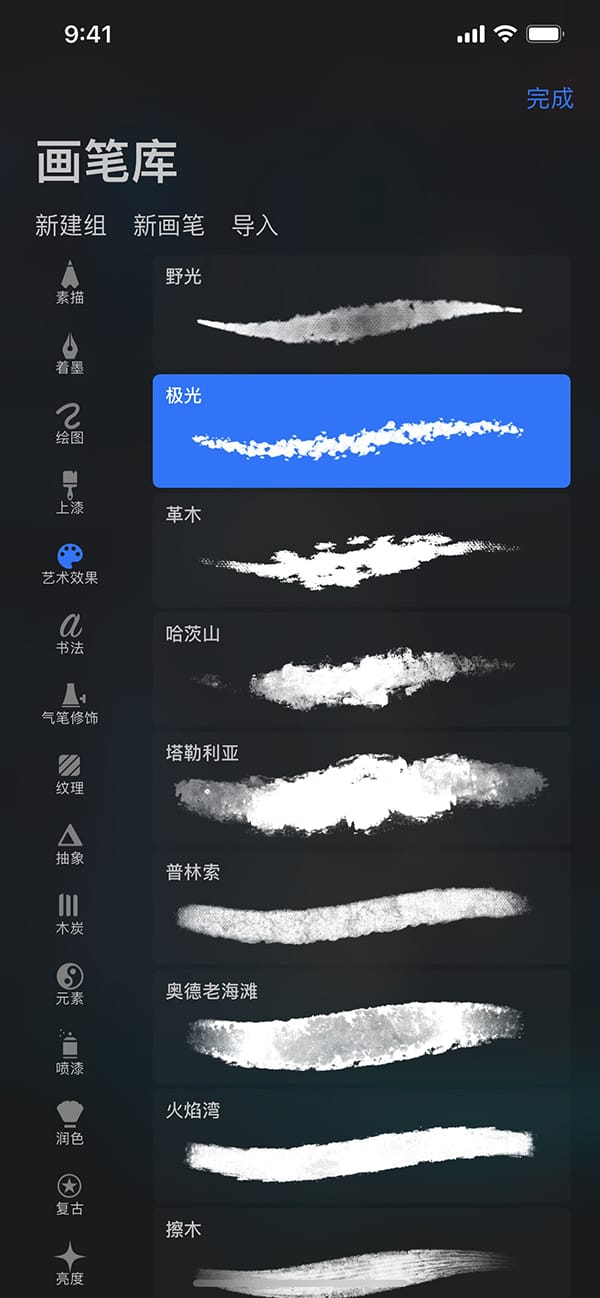The height and width of the screenshot is (1298, 600).
Task: Tap 导入 to import brushes
Action: [x=254, y=226]
